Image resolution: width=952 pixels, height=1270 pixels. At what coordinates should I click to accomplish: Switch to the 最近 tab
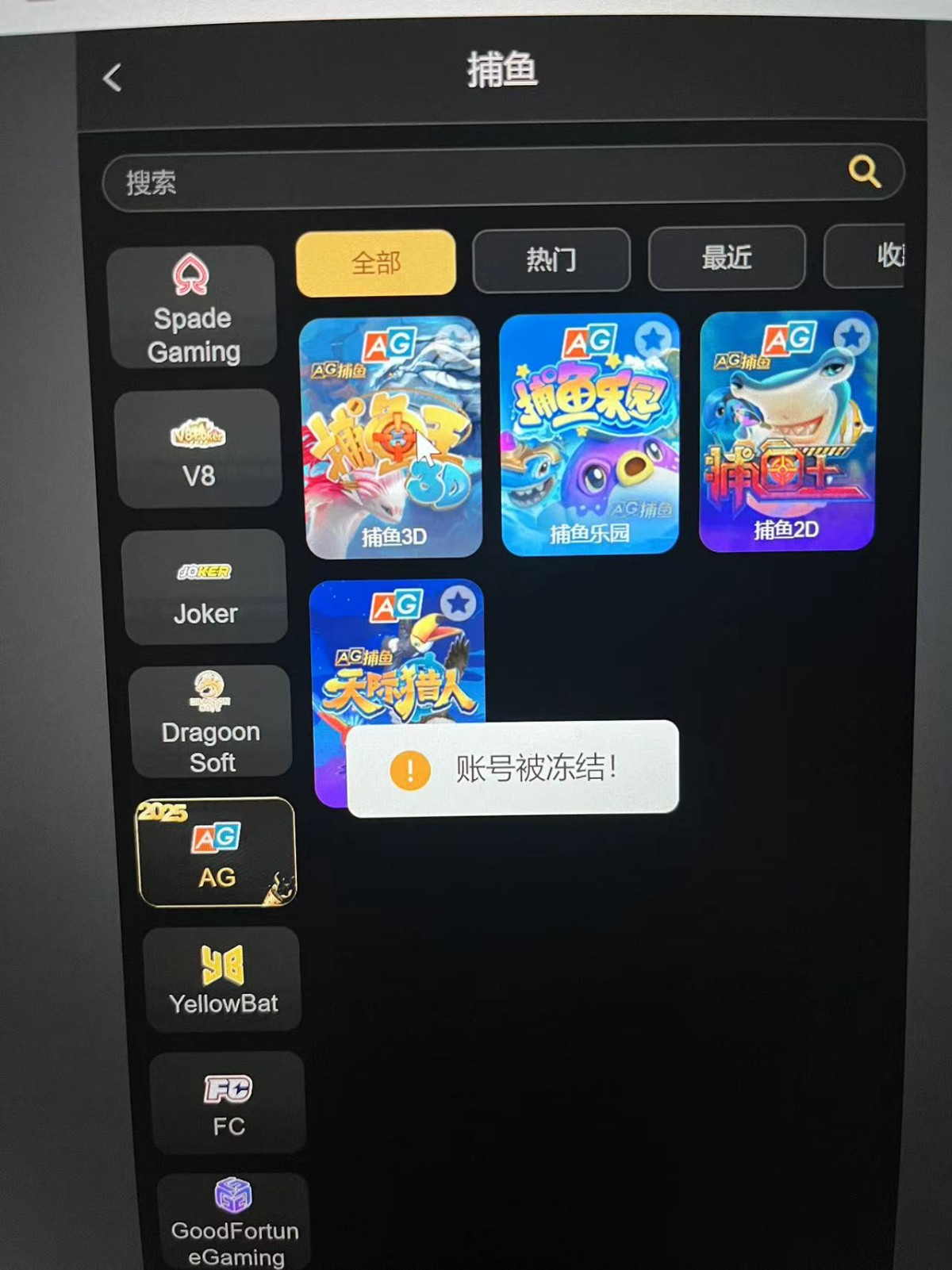pyautogui.click(x=727, y=258)
